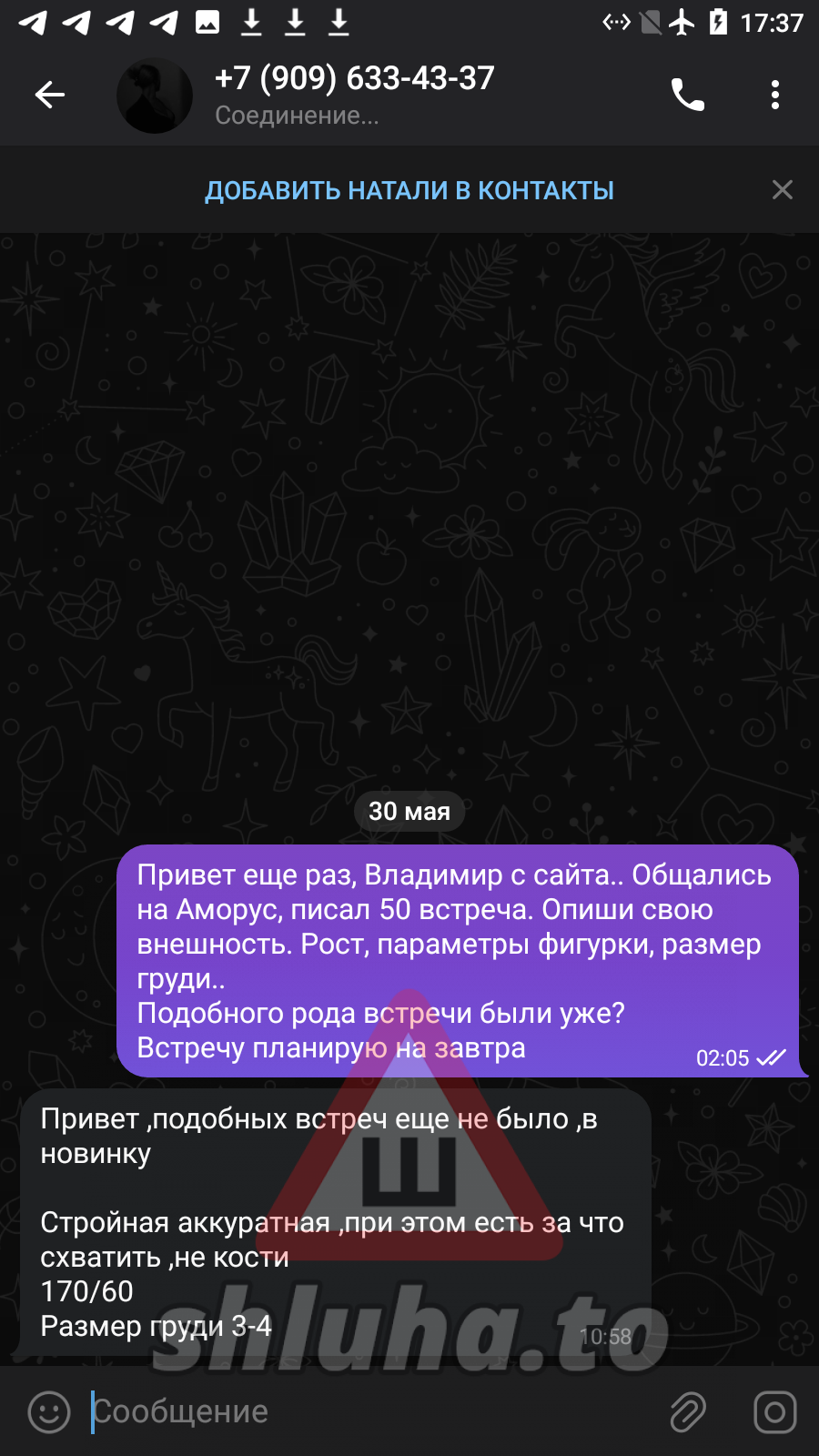Viewport: 819px width, 1456px height.
Task: Attach a file with the paperclip
Action: [688, 1412]
